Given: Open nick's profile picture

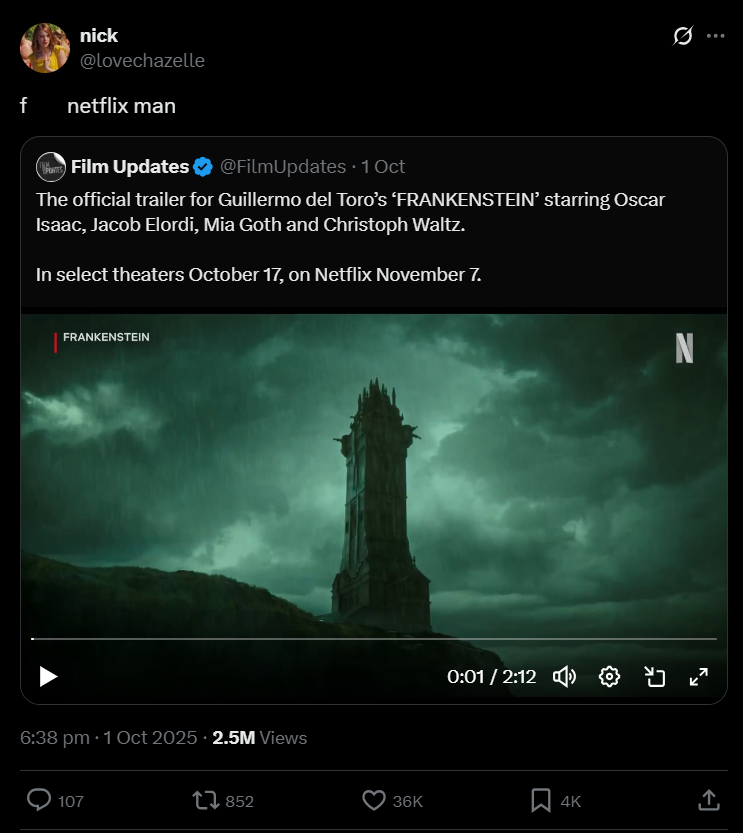Looking at the screenshot, I should (44, 47).
